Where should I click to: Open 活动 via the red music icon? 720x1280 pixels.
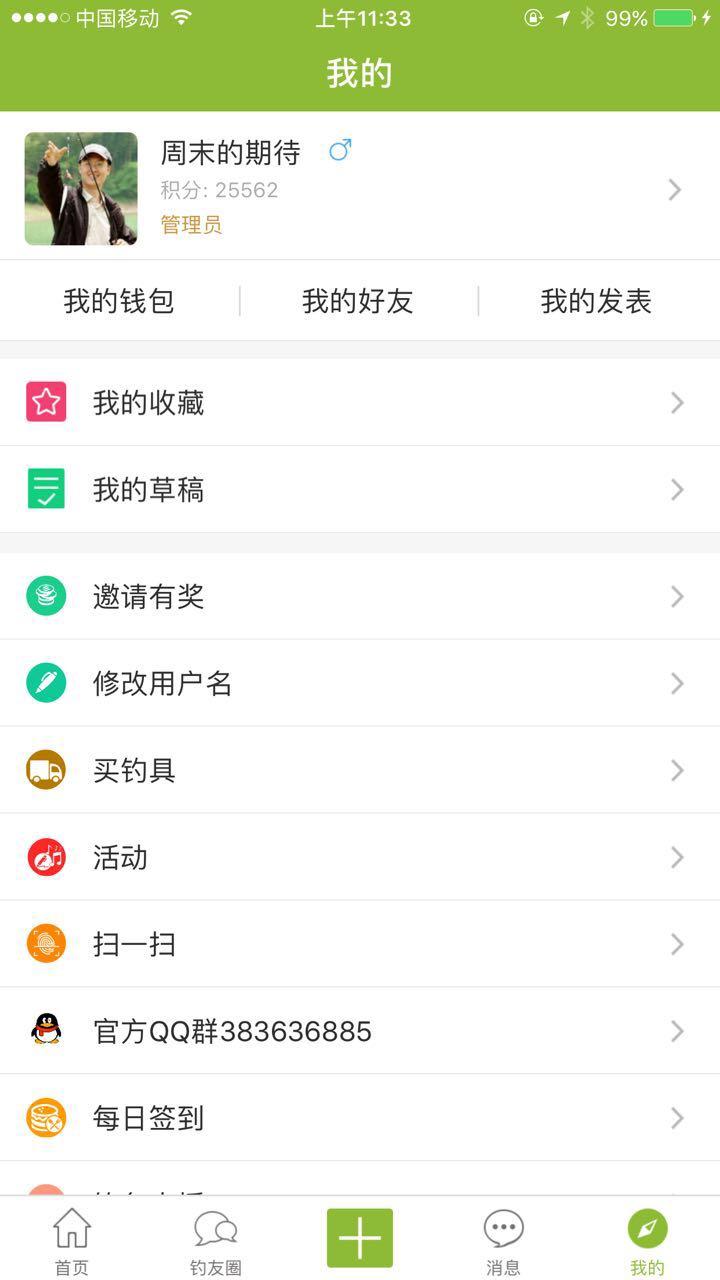[45, 857]
